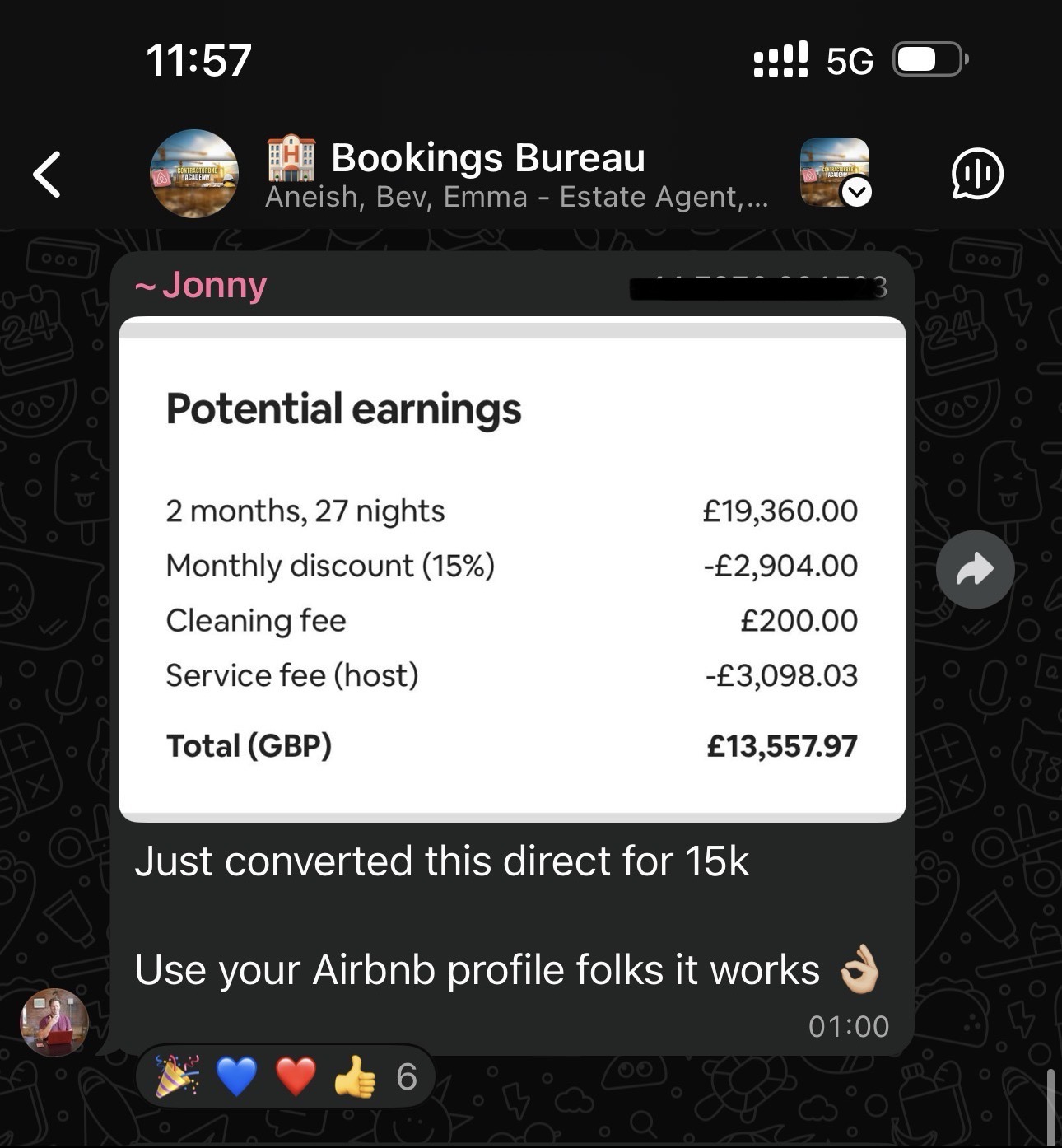The height and width of the screenshot is (1148, 1062).
Task: Forward Jonny's message with the arrow
Action: click(x=975, y=569)
